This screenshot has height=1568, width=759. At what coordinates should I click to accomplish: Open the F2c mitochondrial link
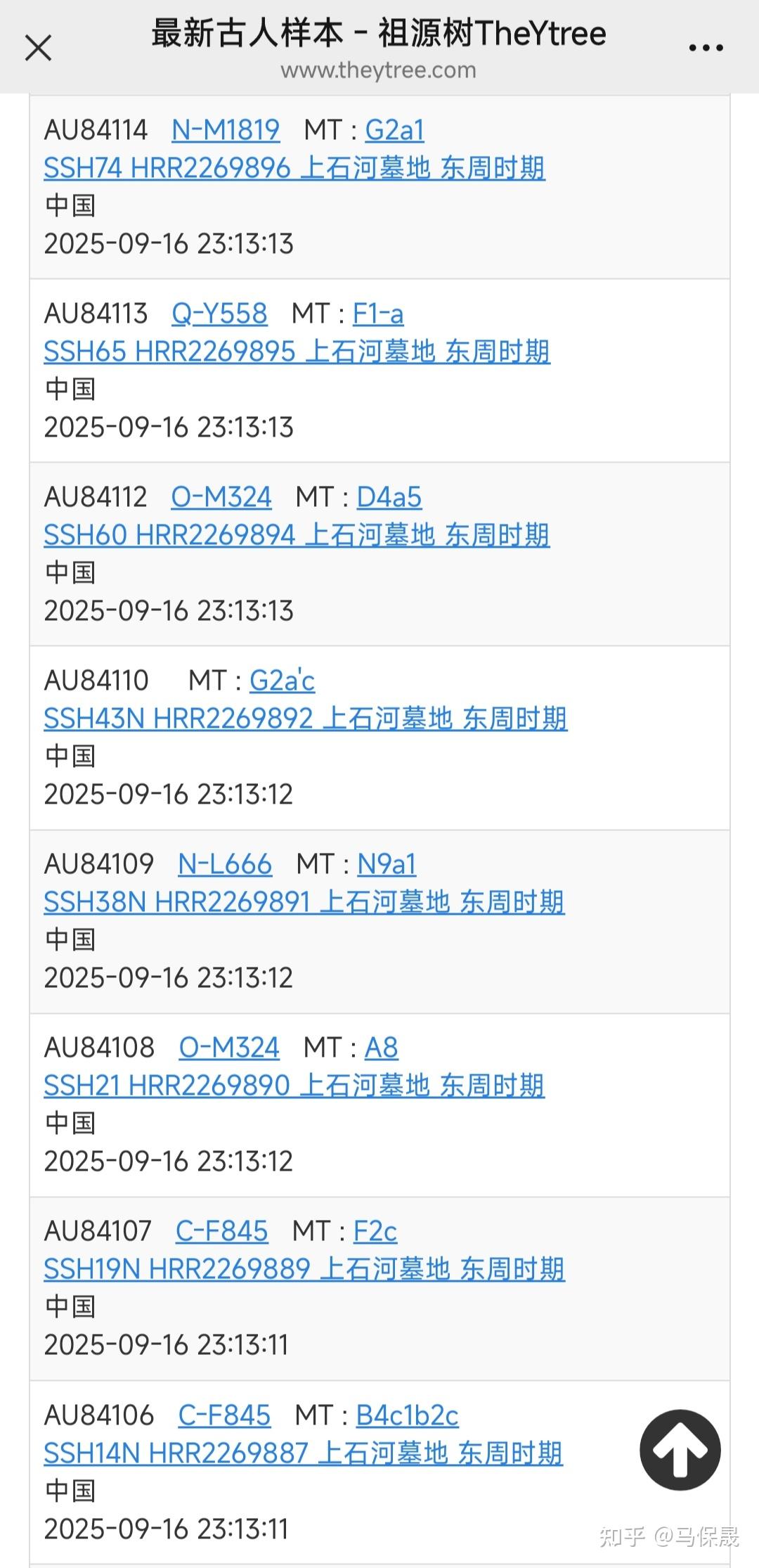tap(375, 1231)
